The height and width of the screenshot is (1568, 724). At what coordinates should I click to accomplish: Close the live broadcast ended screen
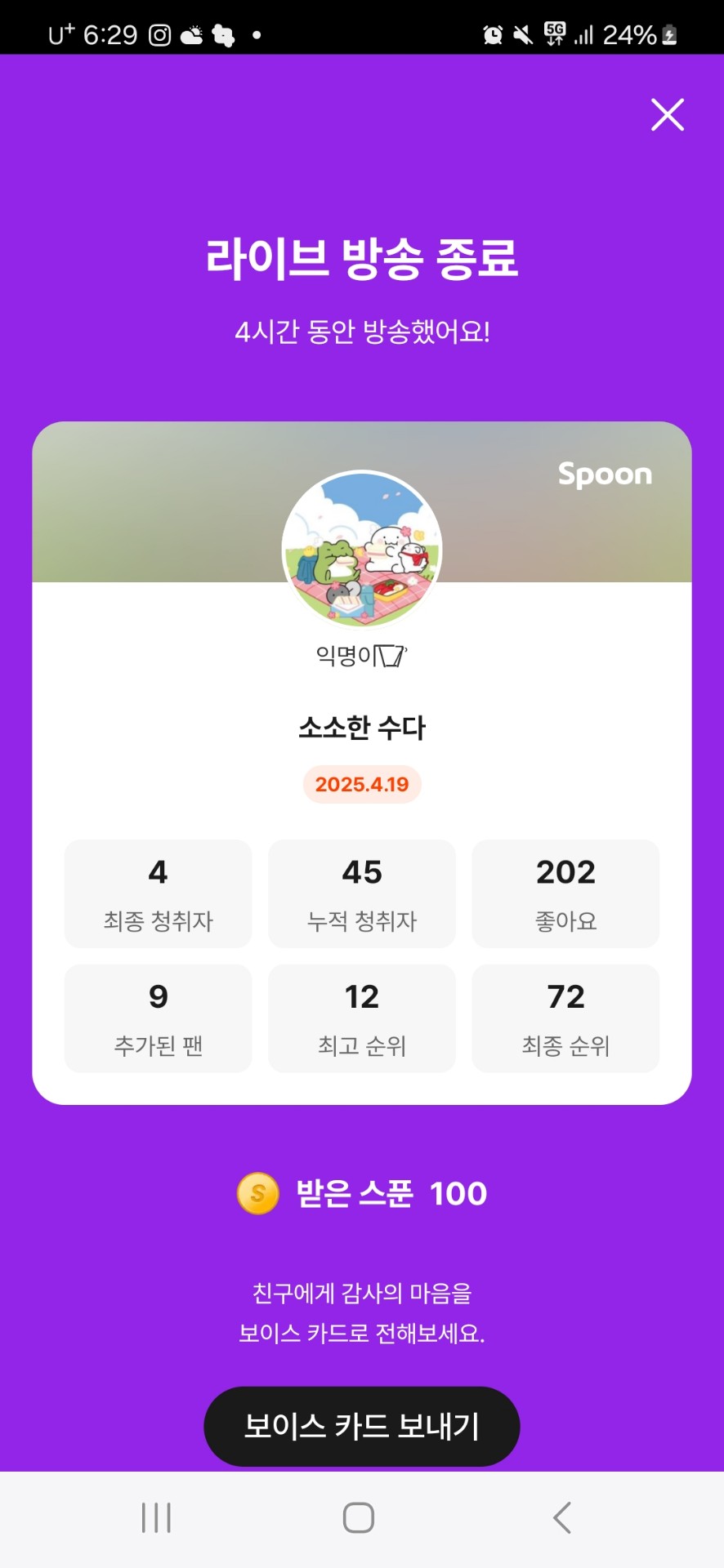(x=667, y=115)
